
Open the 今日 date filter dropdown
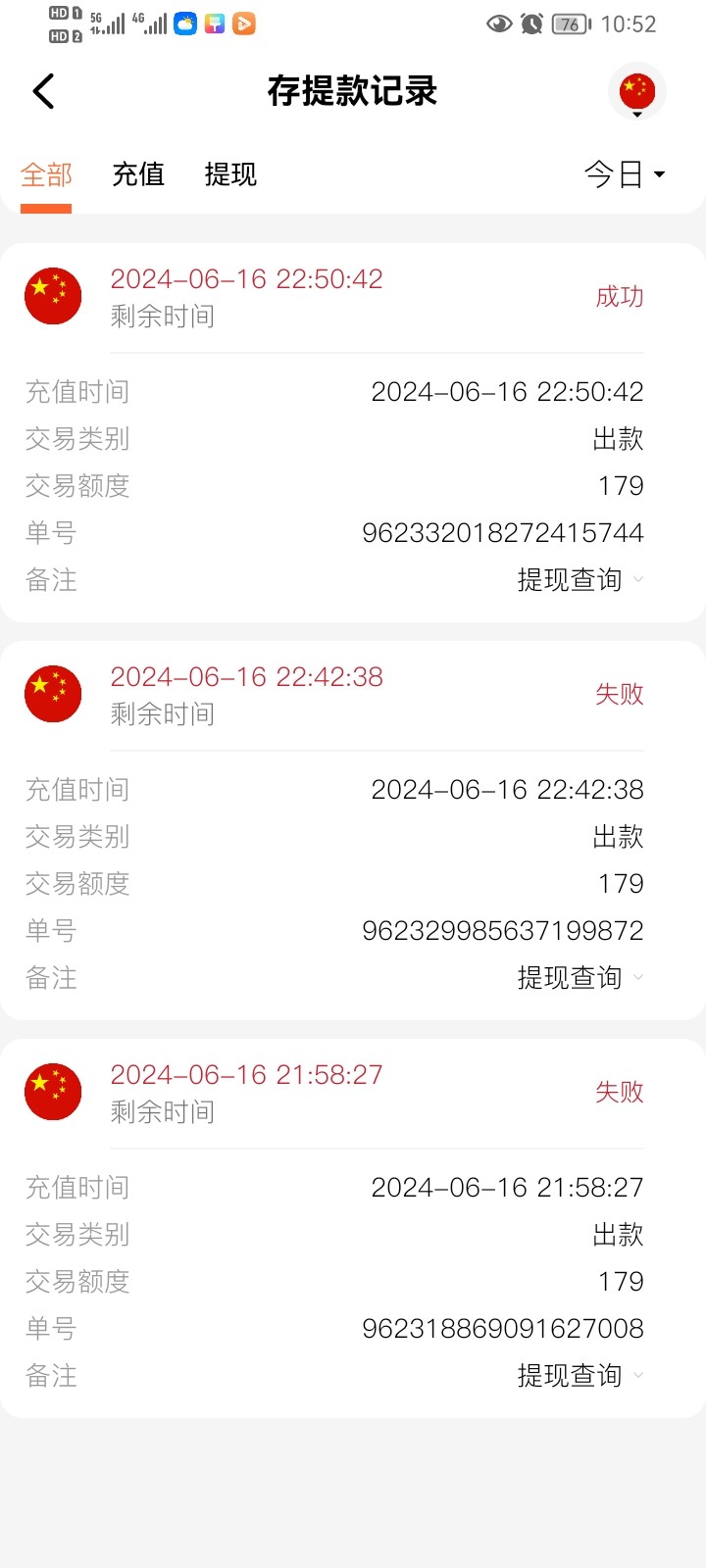625,175
